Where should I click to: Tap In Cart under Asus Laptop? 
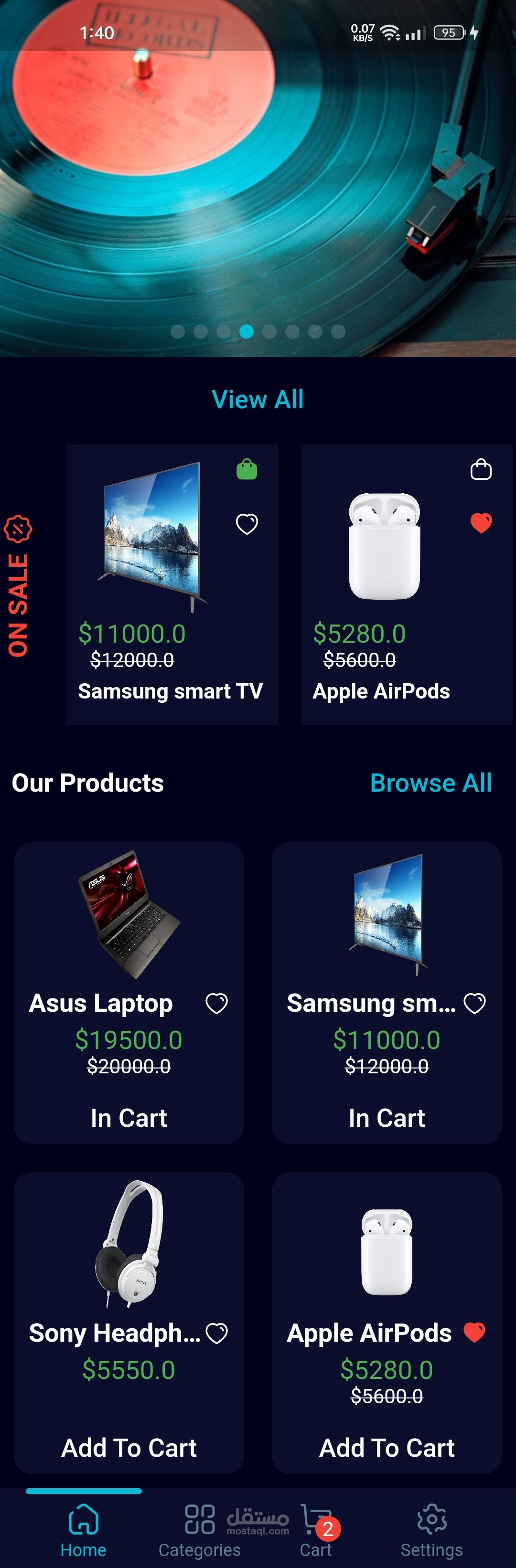pyautogui.click(x=129, y=1118)
